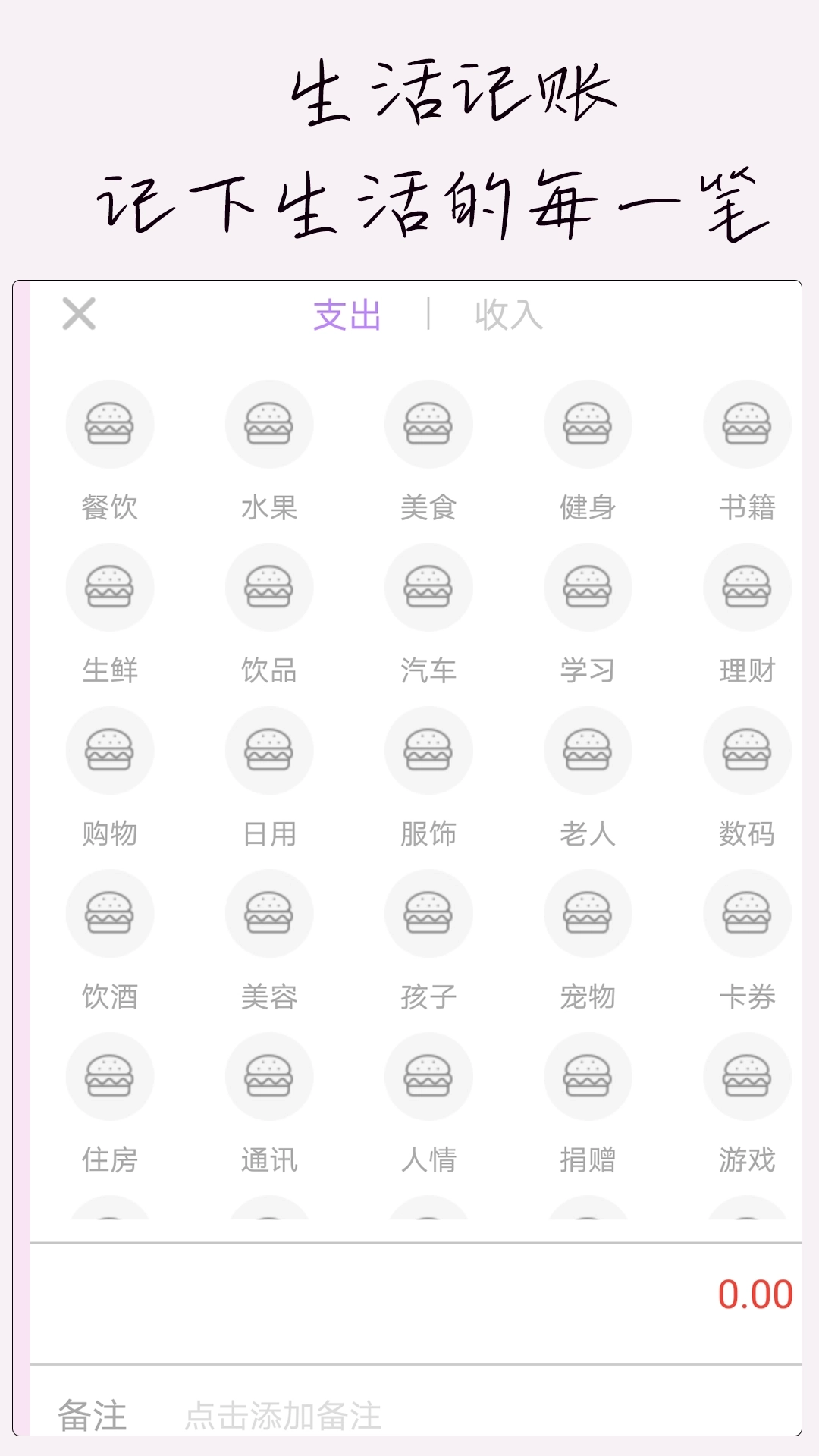
Task: Tap the 购物 category icon
Action: pos(109,751)
